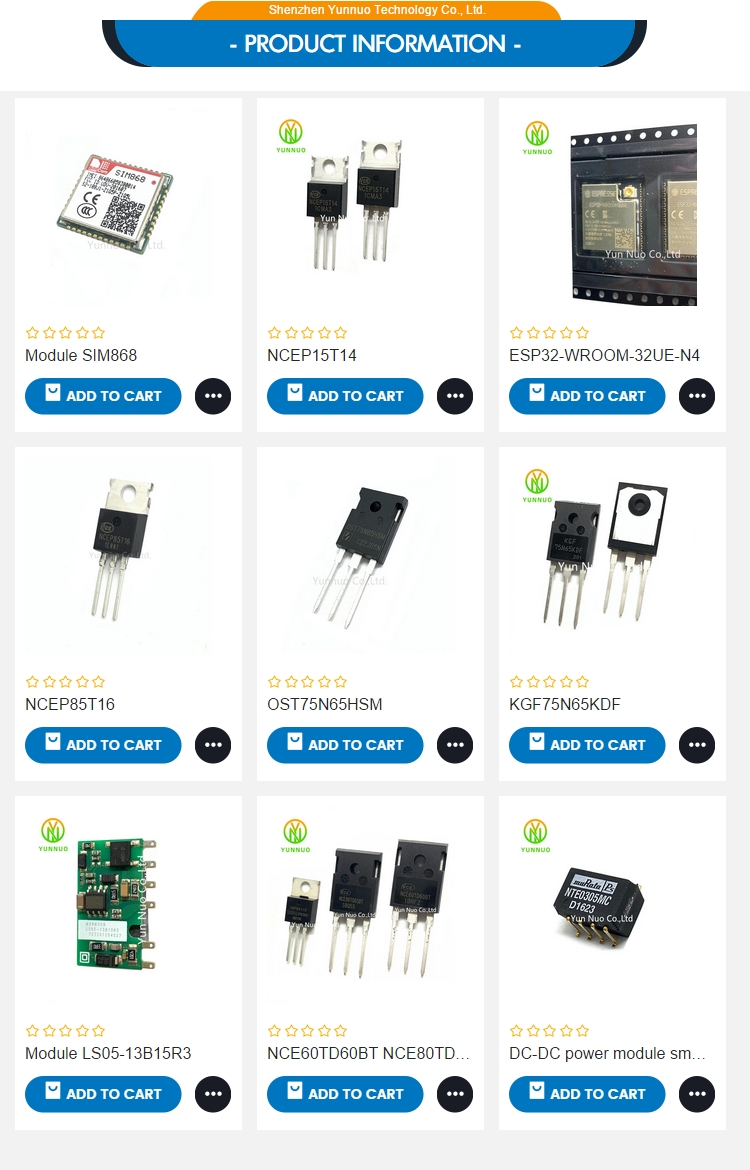Add NCEP85T16 to cart
Viewport: 750px width, 1170px height.
(x=103, y=745)
